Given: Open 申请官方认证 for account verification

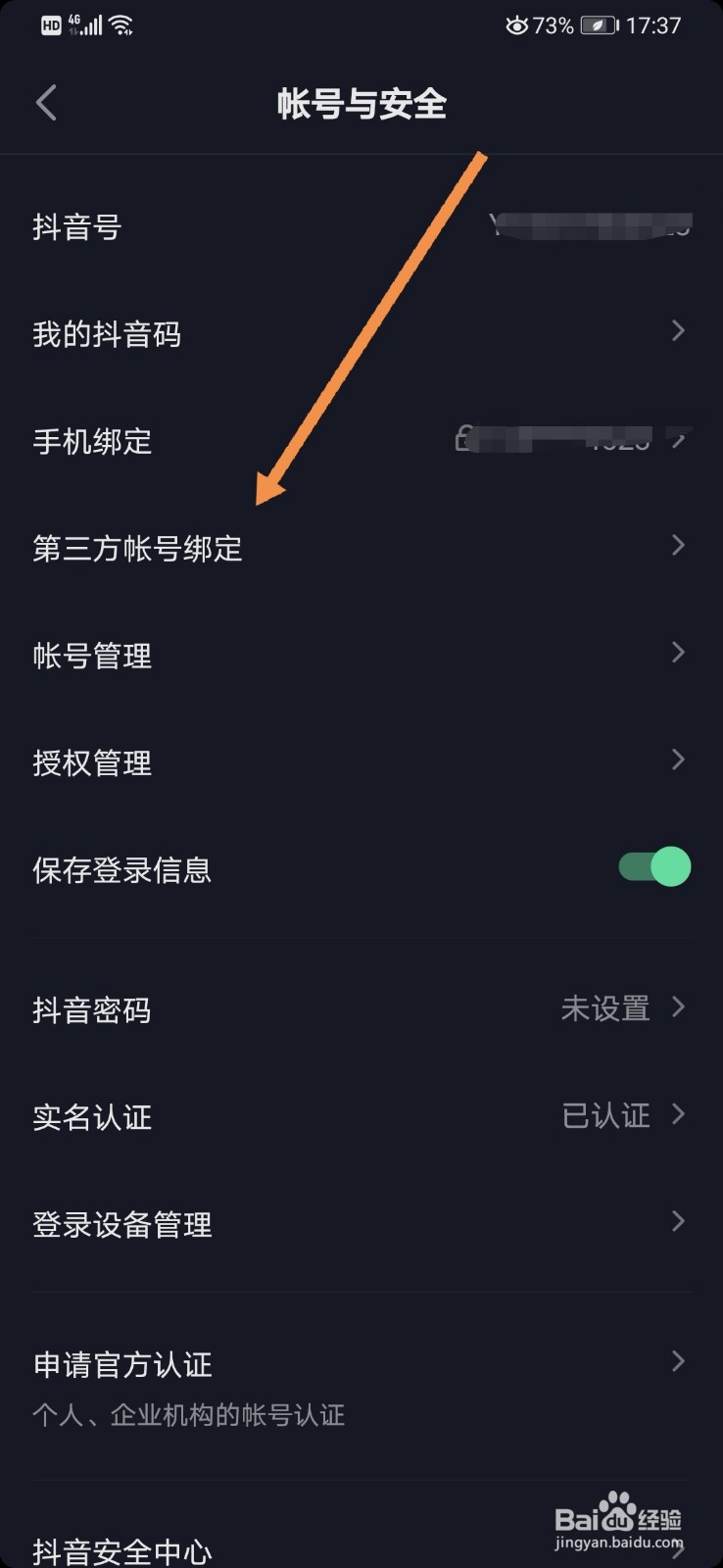Looking at the screenshot, I should coord(361,1363).
